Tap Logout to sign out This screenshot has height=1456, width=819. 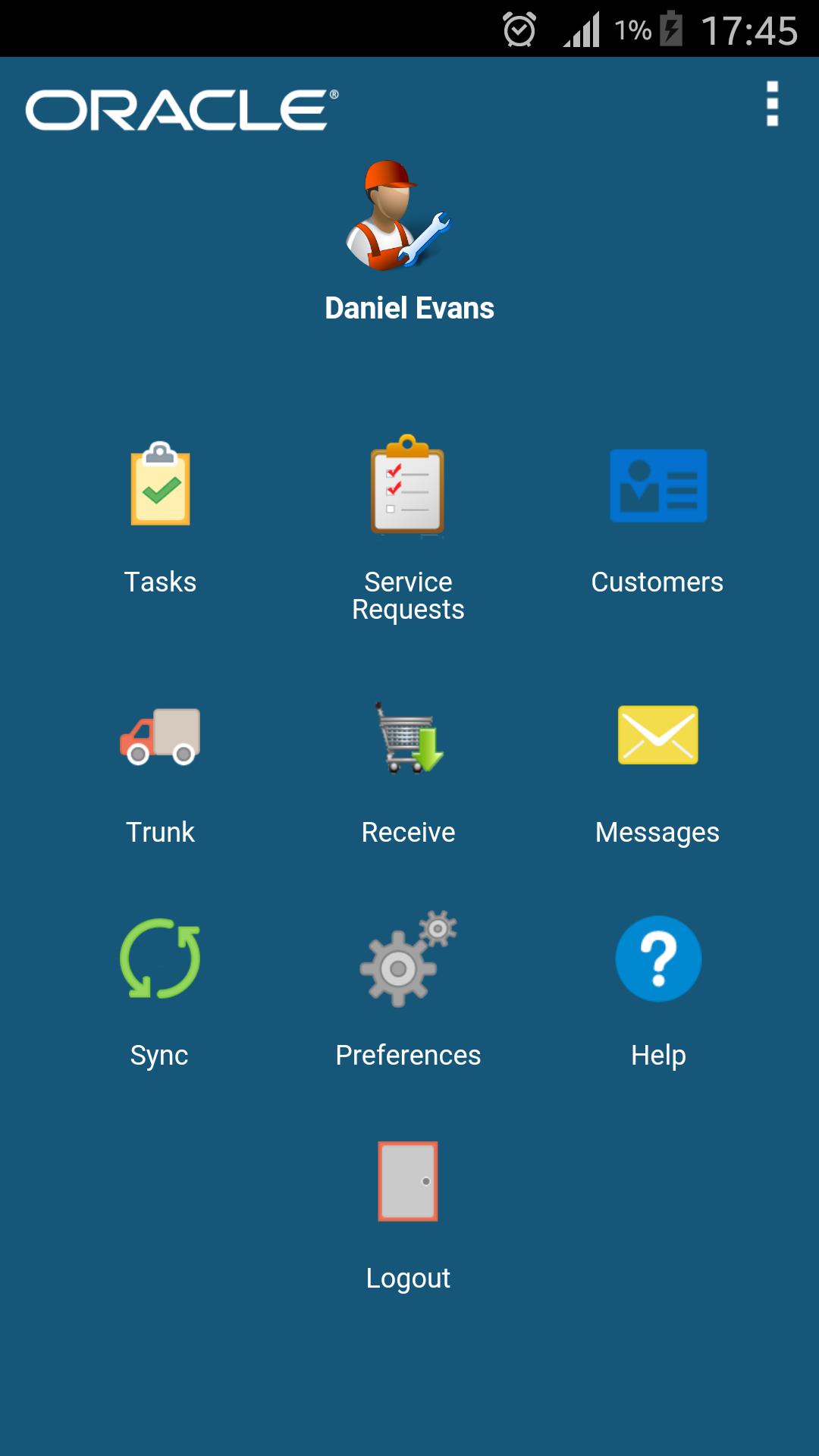(x=408, y=1181)
